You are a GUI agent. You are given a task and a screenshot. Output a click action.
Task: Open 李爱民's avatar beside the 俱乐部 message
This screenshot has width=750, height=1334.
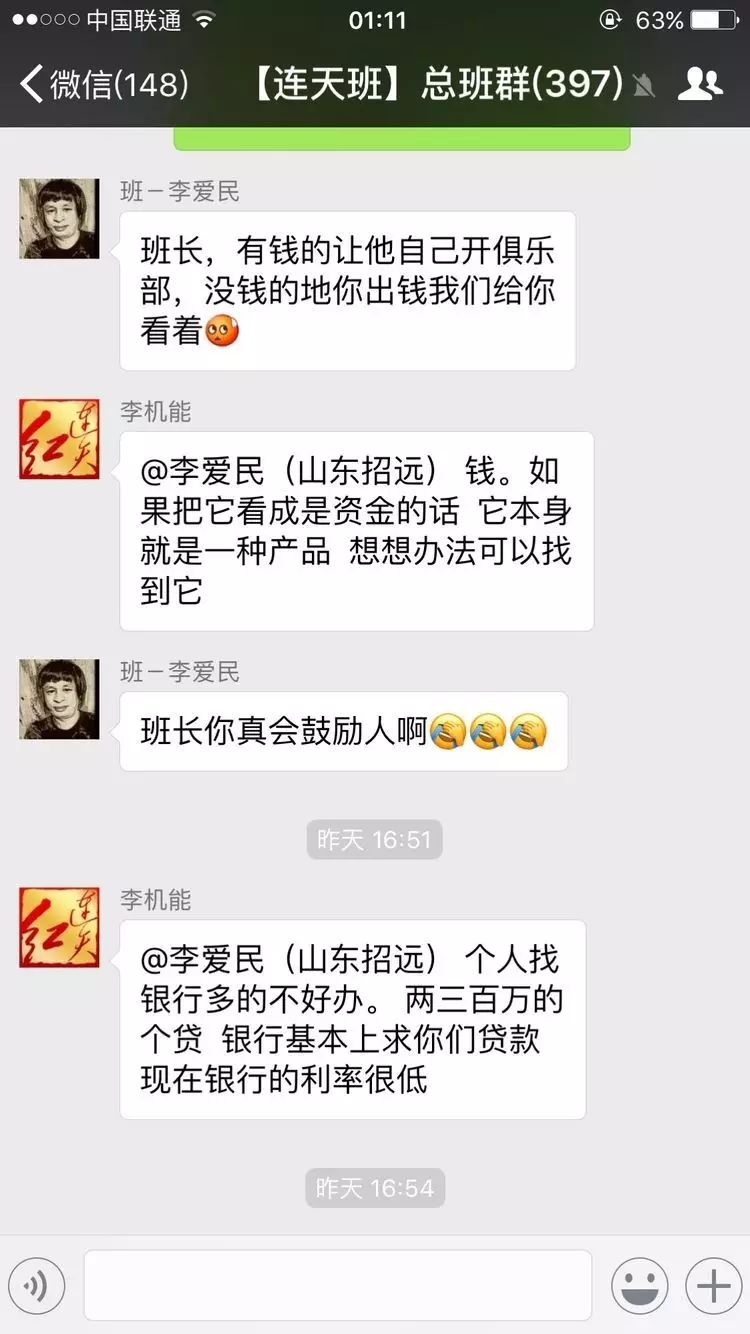59,219
